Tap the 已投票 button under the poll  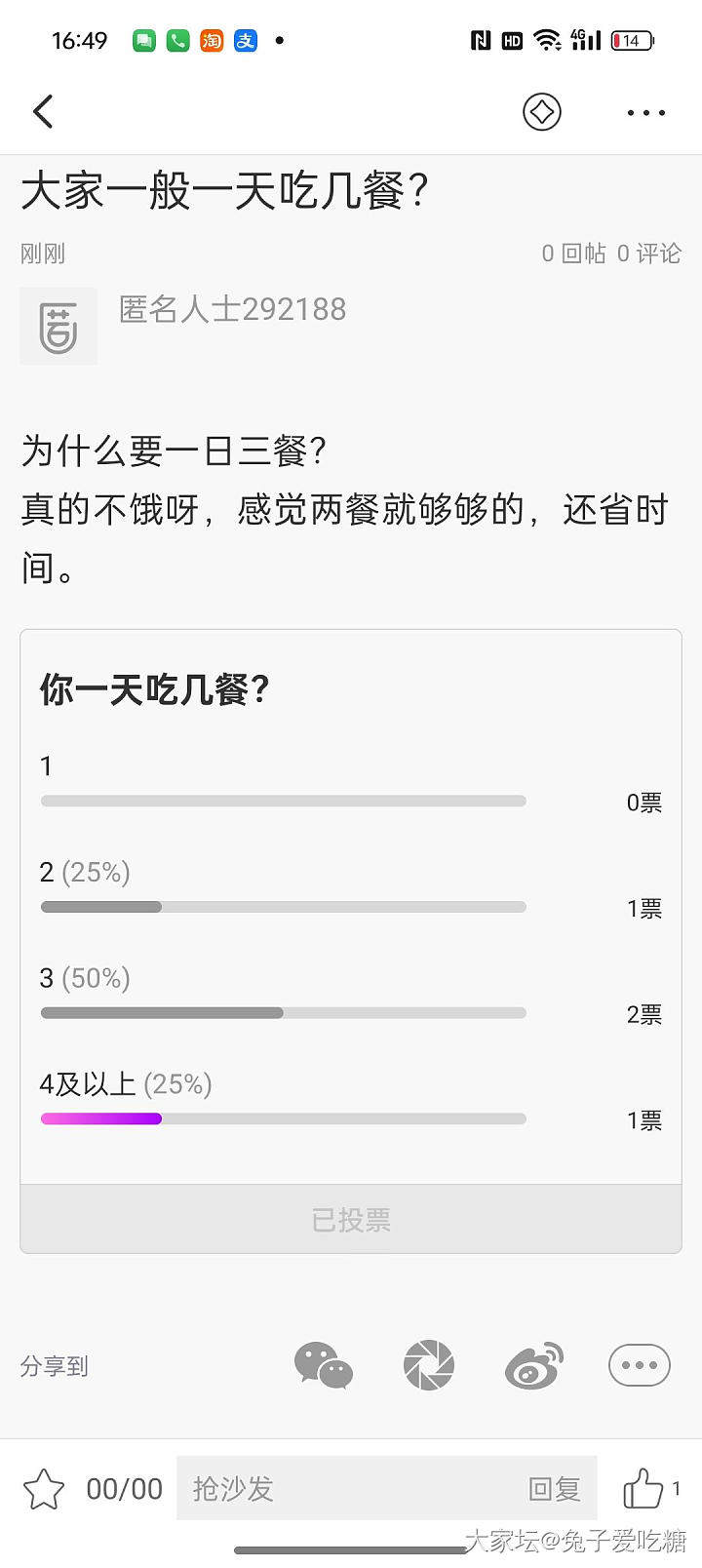(351, 1219)
